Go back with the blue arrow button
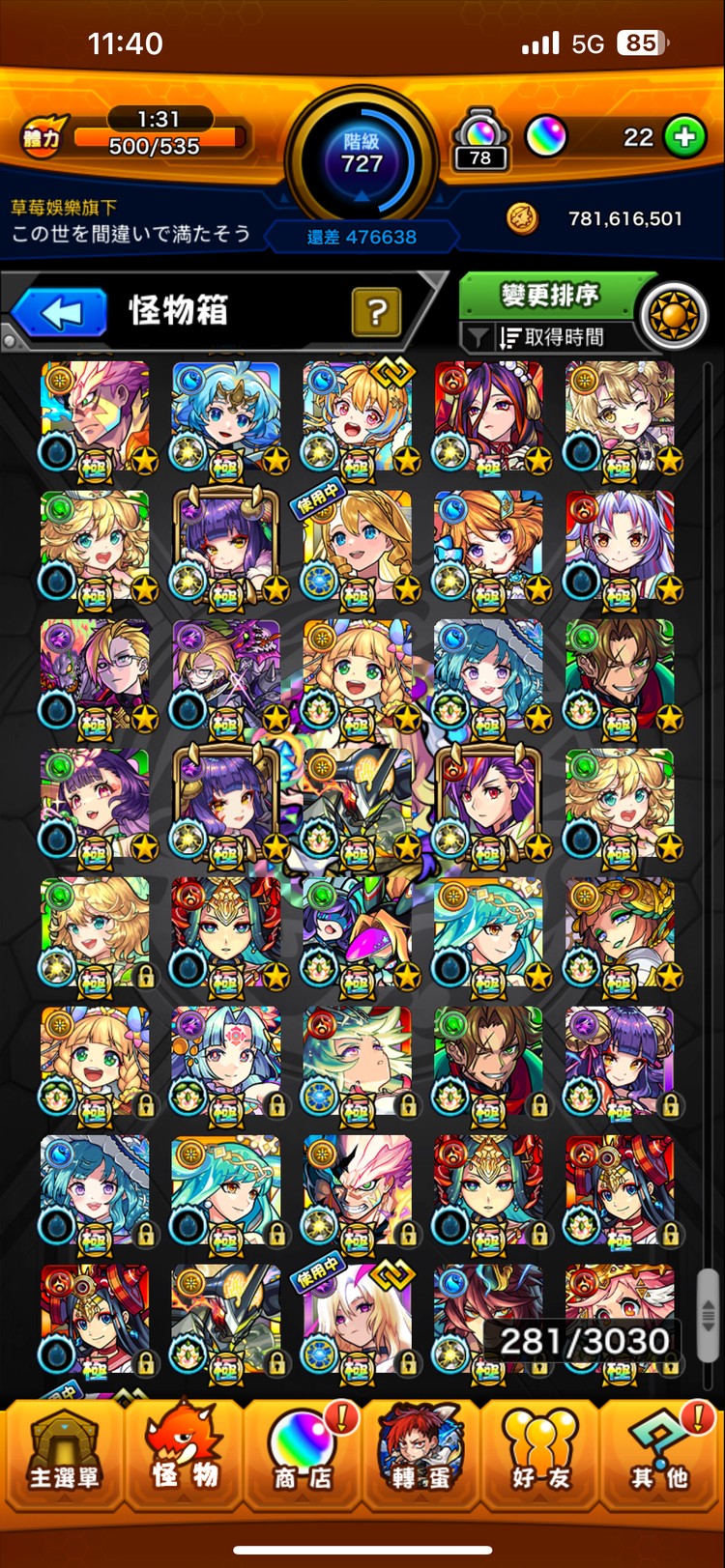 (x=60, y=313)
